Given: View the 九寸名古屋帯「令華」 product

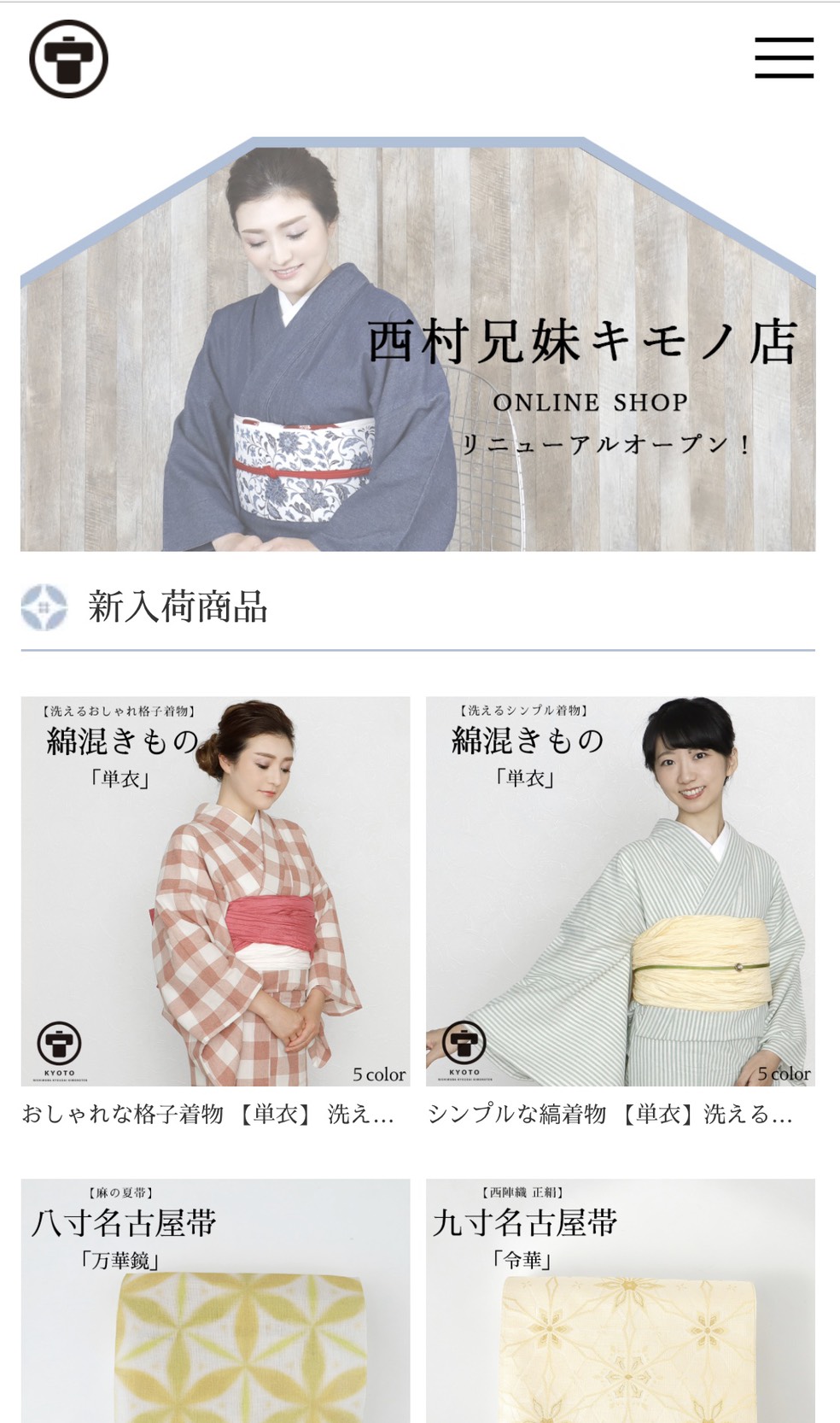Looking at the screenshot, I should point(621,1301).
